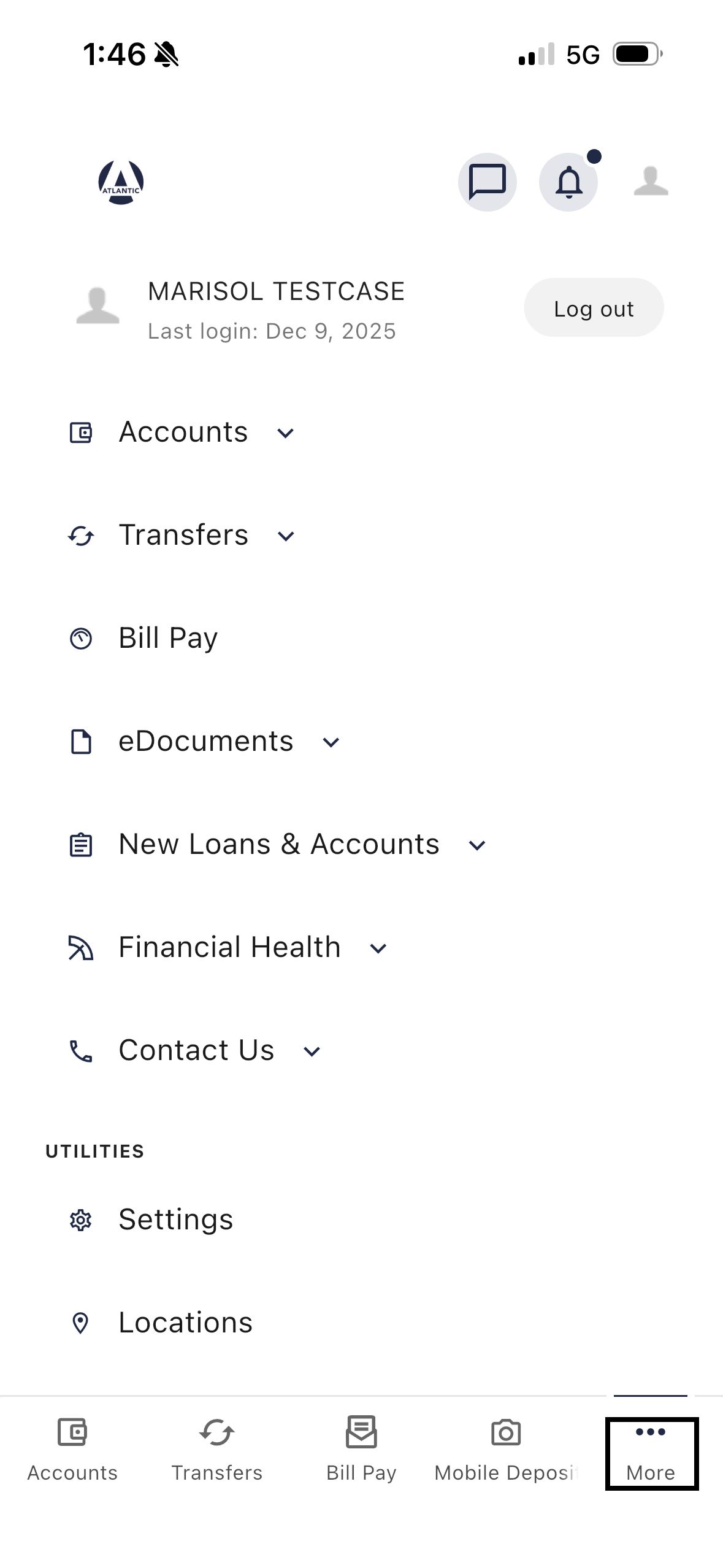This screenshot has height=1568, width=723.
Task: Open the Locations page
Action: pyautogui.click(x=185, y=1323)
